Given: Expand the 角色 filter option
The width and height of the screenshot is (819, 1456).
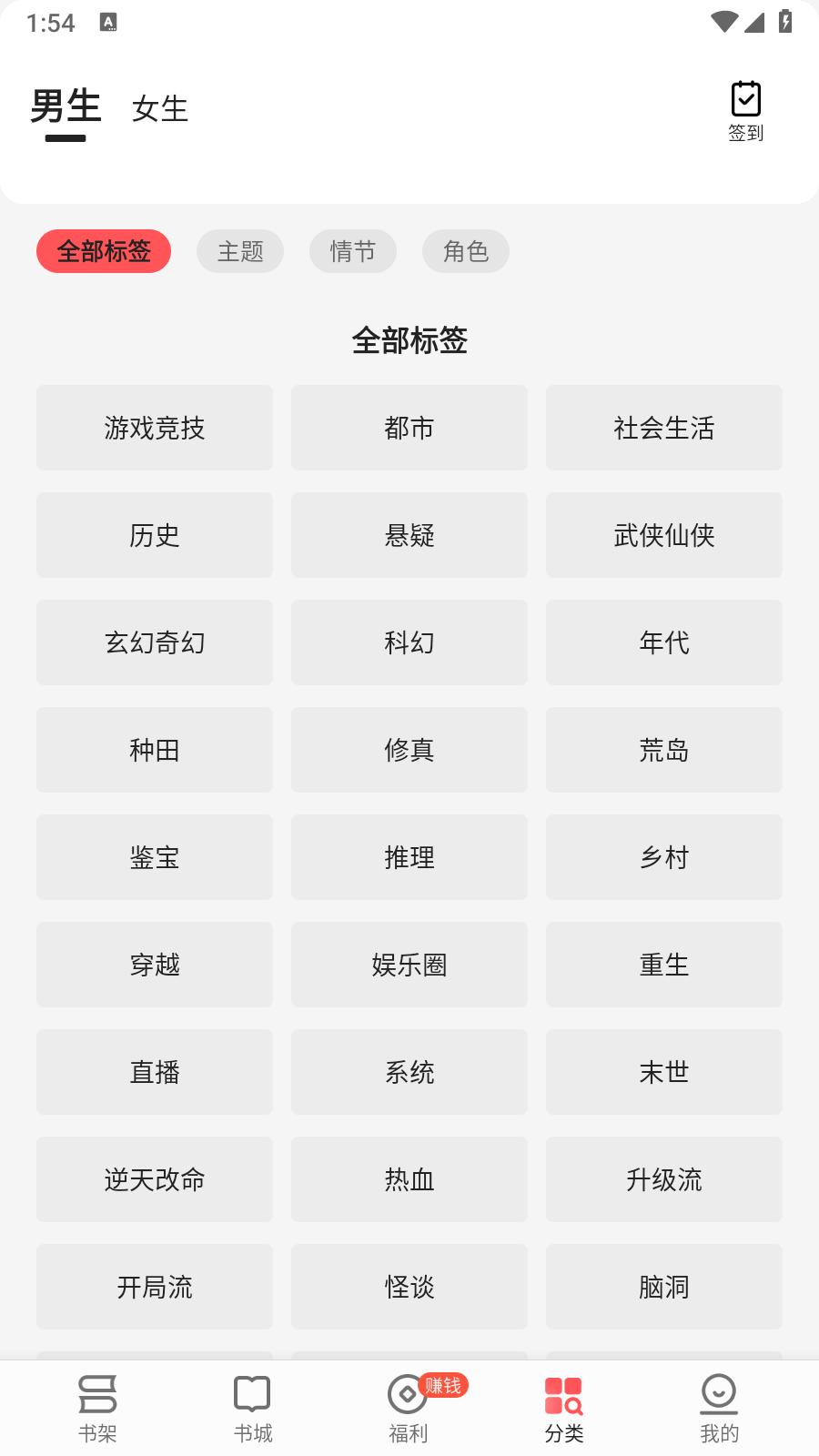Looking at the screenshot, I should click(x=466, y=251).
